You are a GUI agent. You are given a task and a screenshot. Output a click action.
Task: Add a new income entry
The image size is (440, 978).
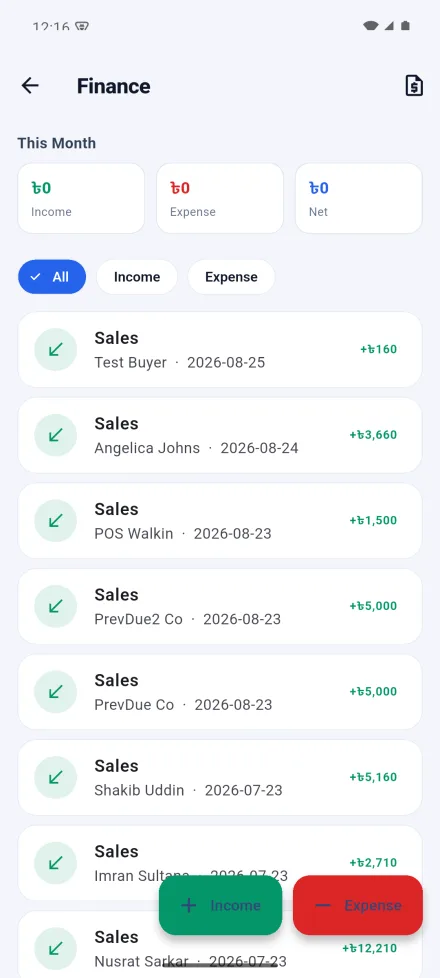220,906
